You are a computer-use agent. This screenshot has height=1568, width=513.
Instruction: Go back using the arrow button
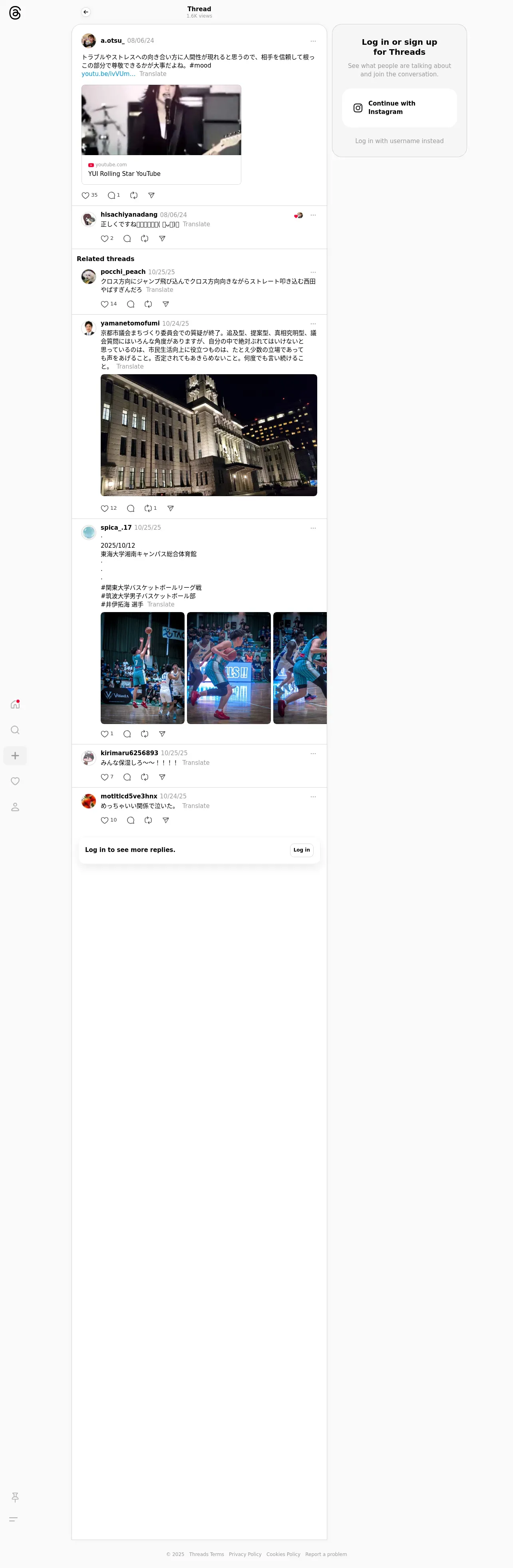click(x=86, y=12)
